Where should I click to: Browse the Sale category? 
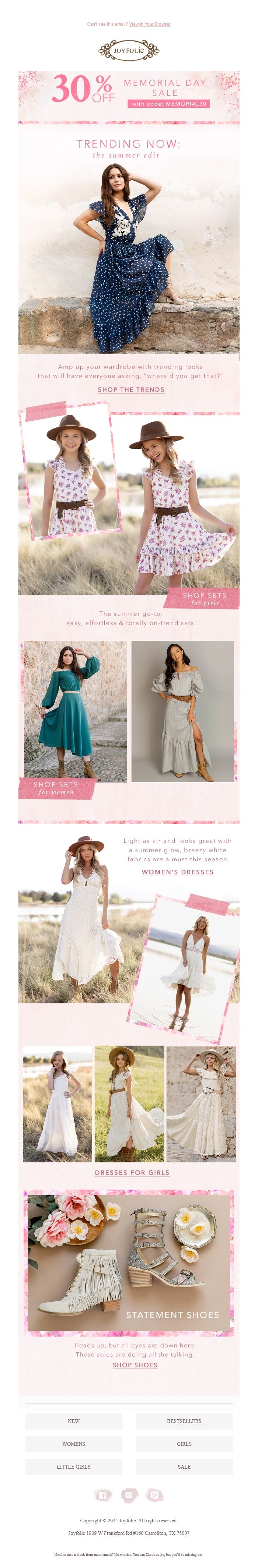184,1467
